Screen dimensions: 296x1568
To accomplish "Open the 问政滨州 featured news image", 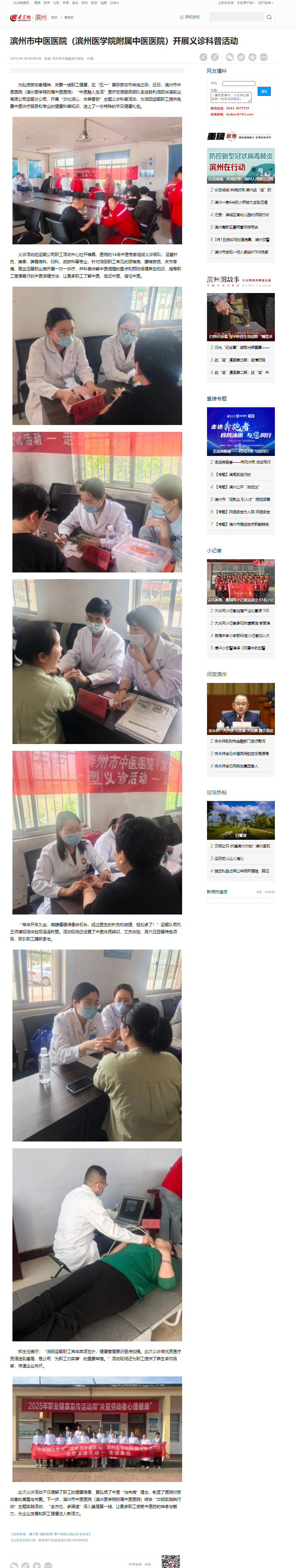I will [x=241, y=708].
